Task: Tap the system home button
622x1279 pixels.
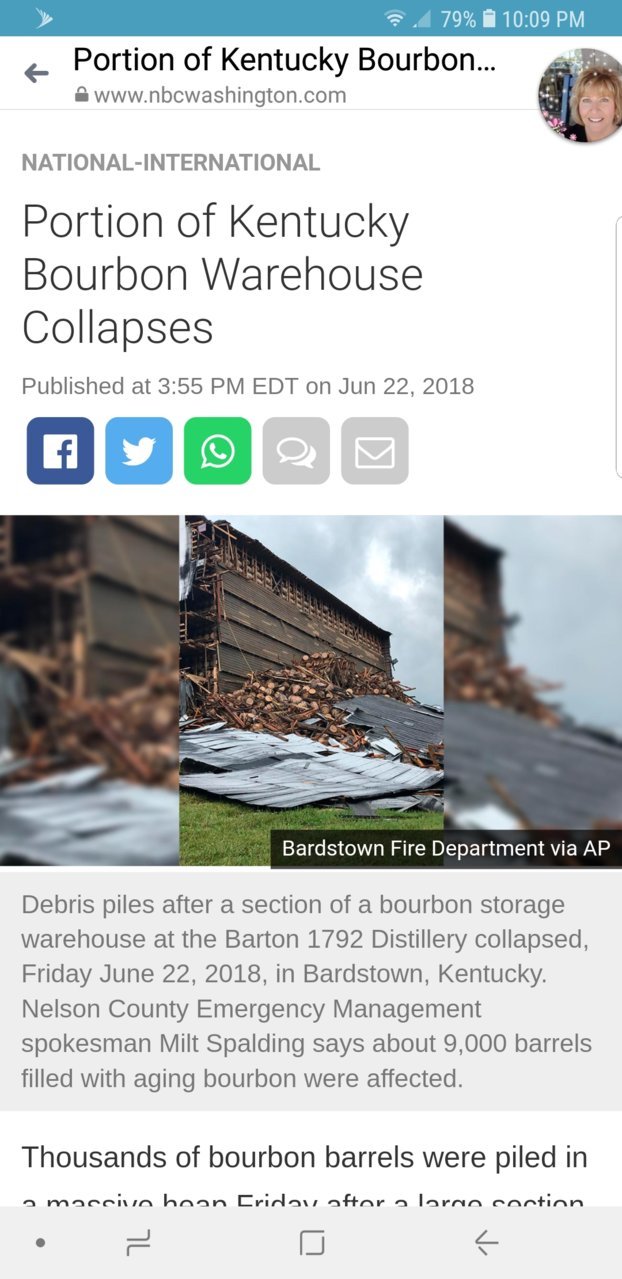Action: click(312, 1242)
